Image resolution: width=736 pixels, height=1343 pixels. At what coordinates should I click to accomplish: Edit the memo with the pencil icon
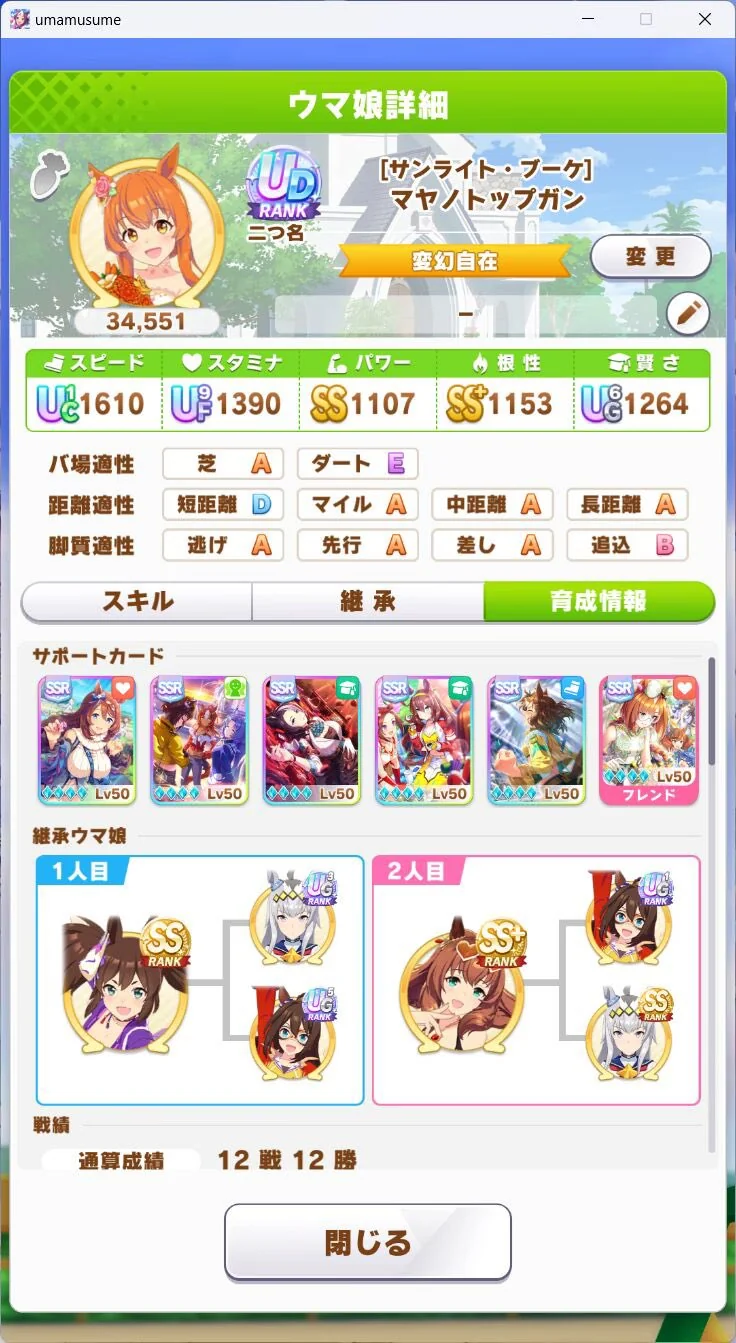pos(688,315)
